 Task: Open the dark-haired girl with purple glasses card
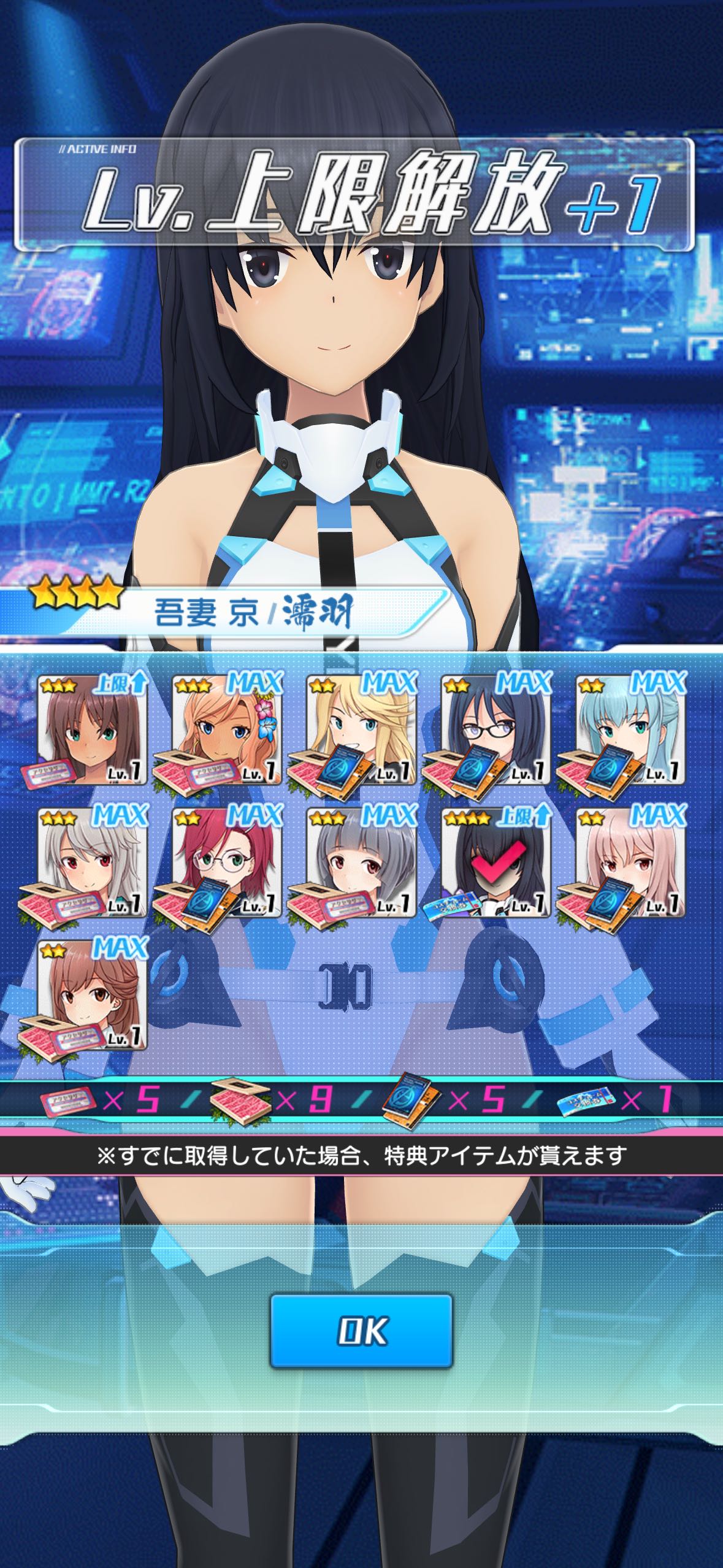[497, 729]
